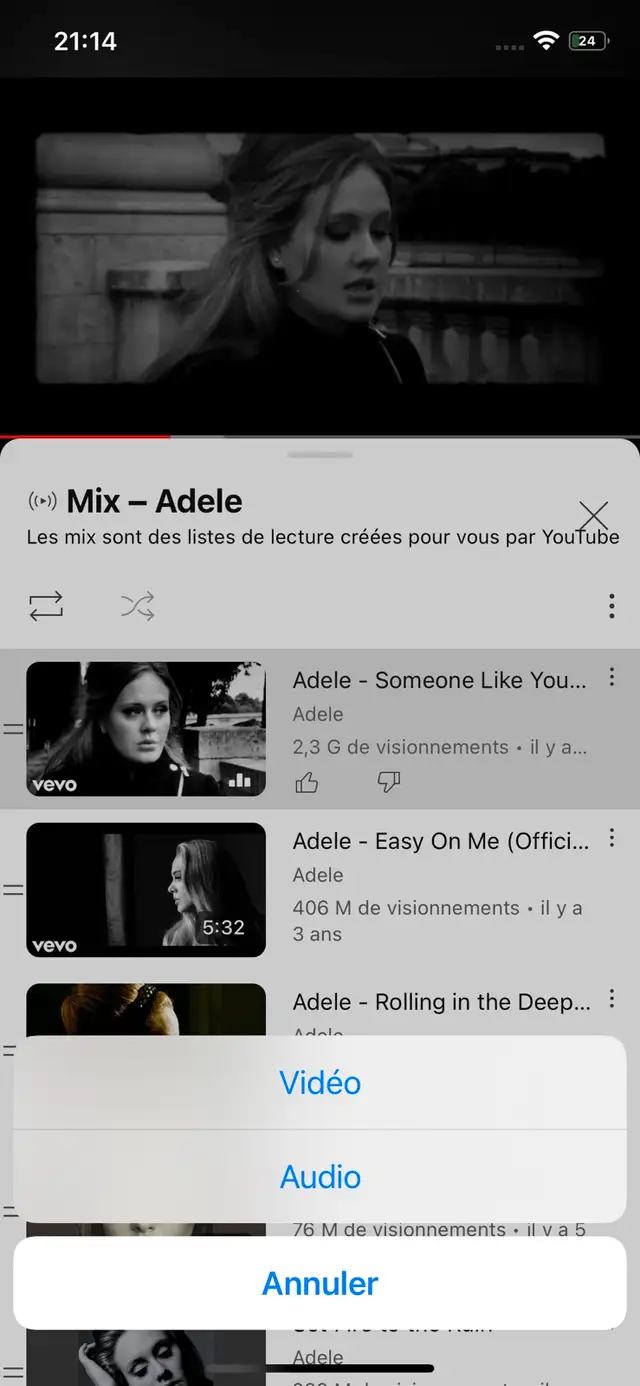Open the Mix playlist overflow menu
The width and height of the screenshot is (640, 1386).
[x=612, y=606]
